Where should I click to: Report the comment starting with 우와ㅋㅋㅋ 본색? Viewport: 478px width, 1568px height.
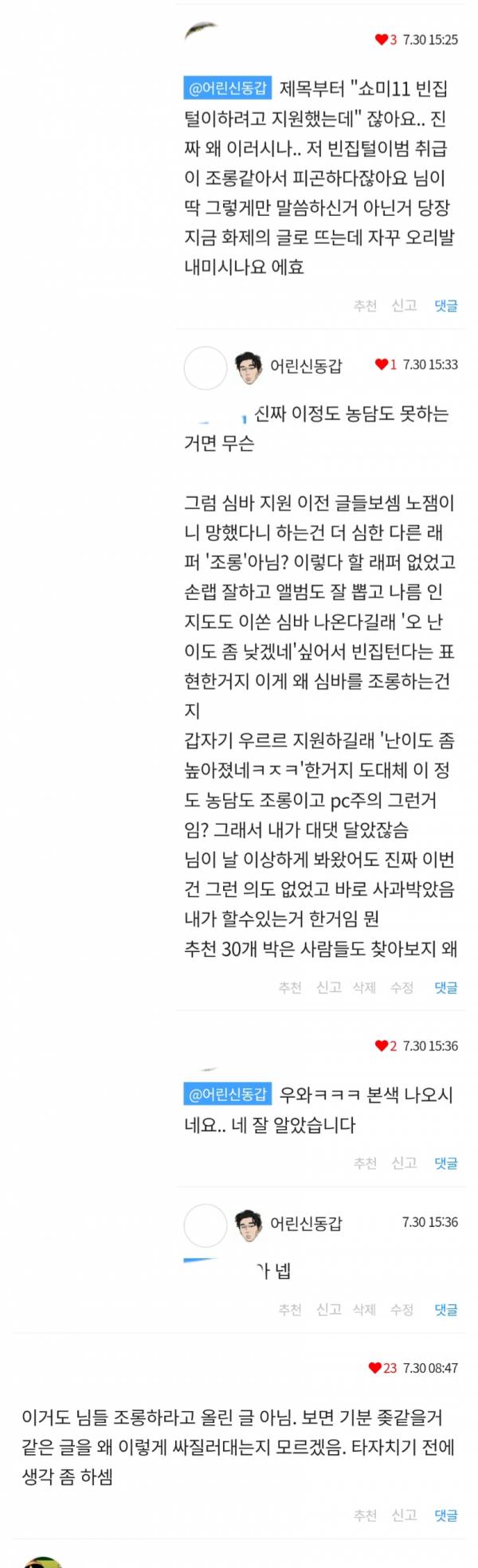pyautogui.click(x=404, y=1163)
